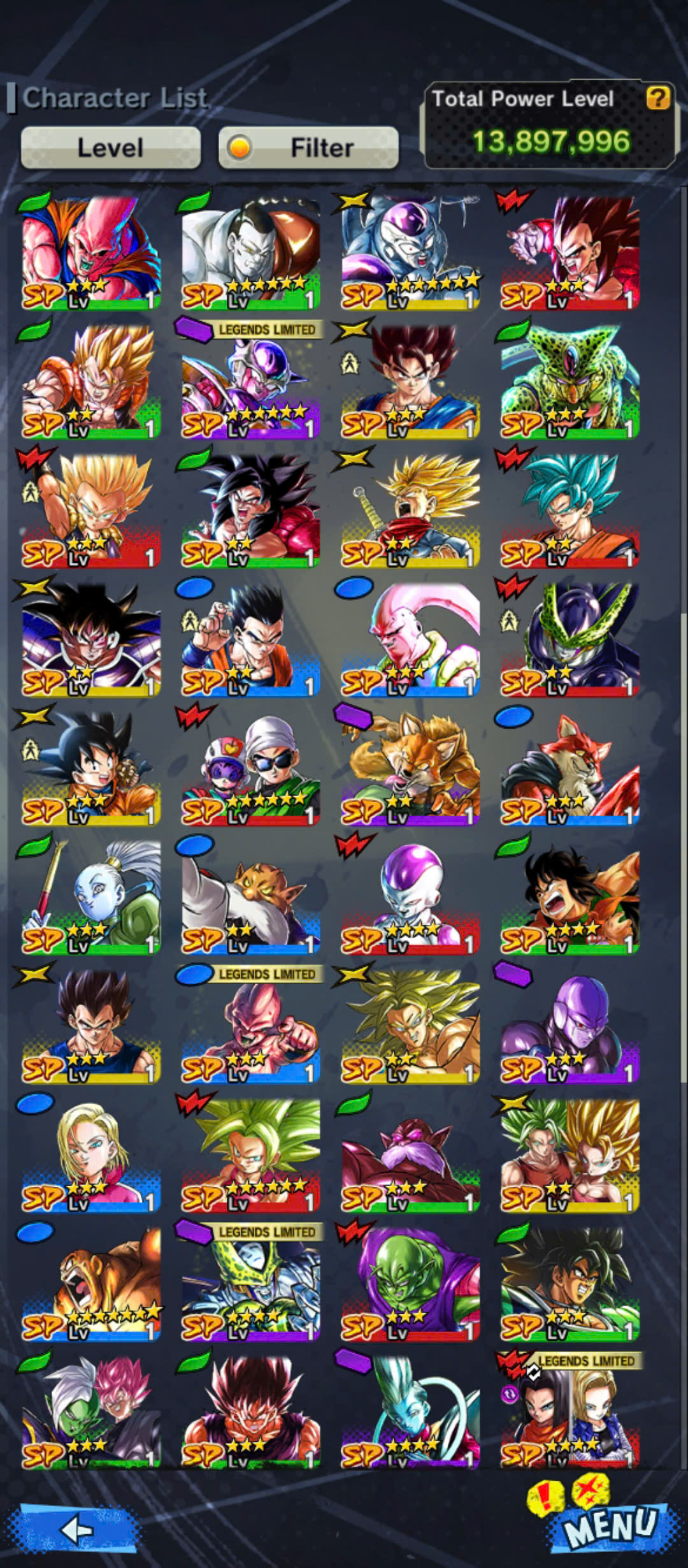Open the Androids 17 and 18 card

[x=570, y=1413]
